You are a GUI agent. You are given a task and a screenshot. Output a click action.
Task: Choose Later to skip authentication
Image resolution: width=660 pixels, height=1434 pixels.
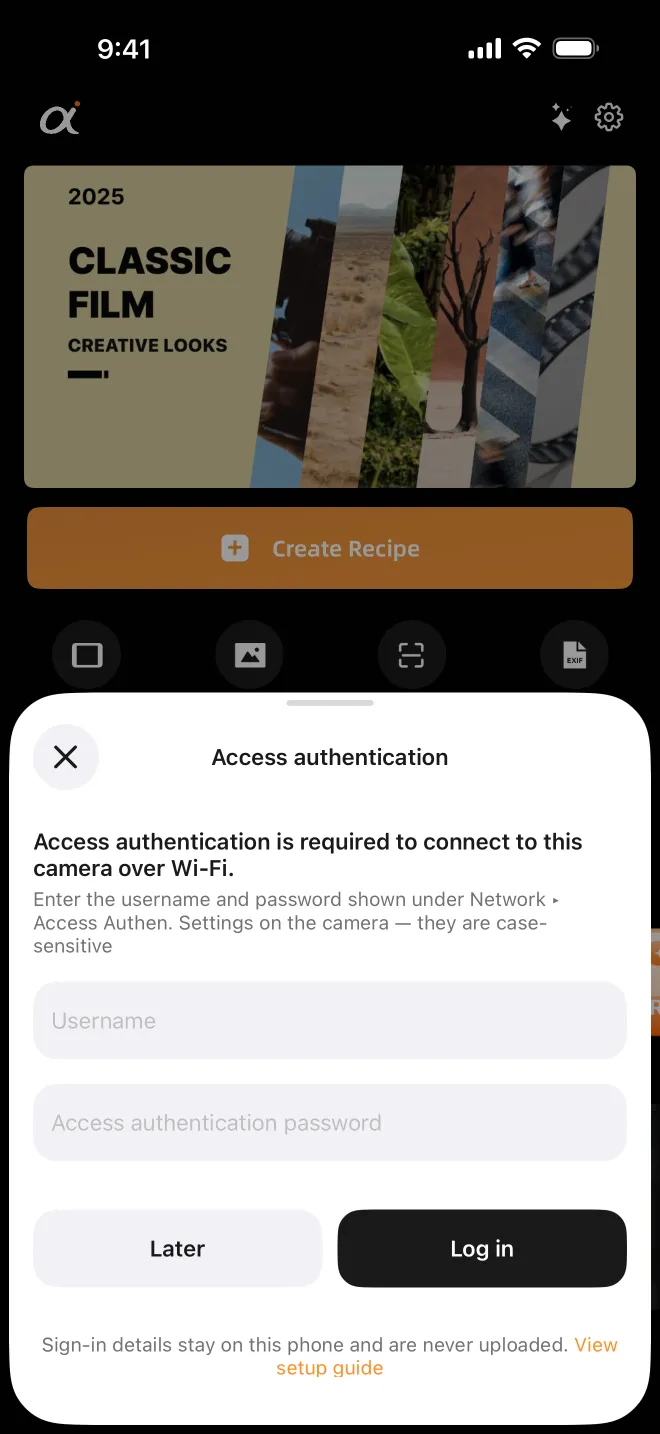click(178, 1248)
